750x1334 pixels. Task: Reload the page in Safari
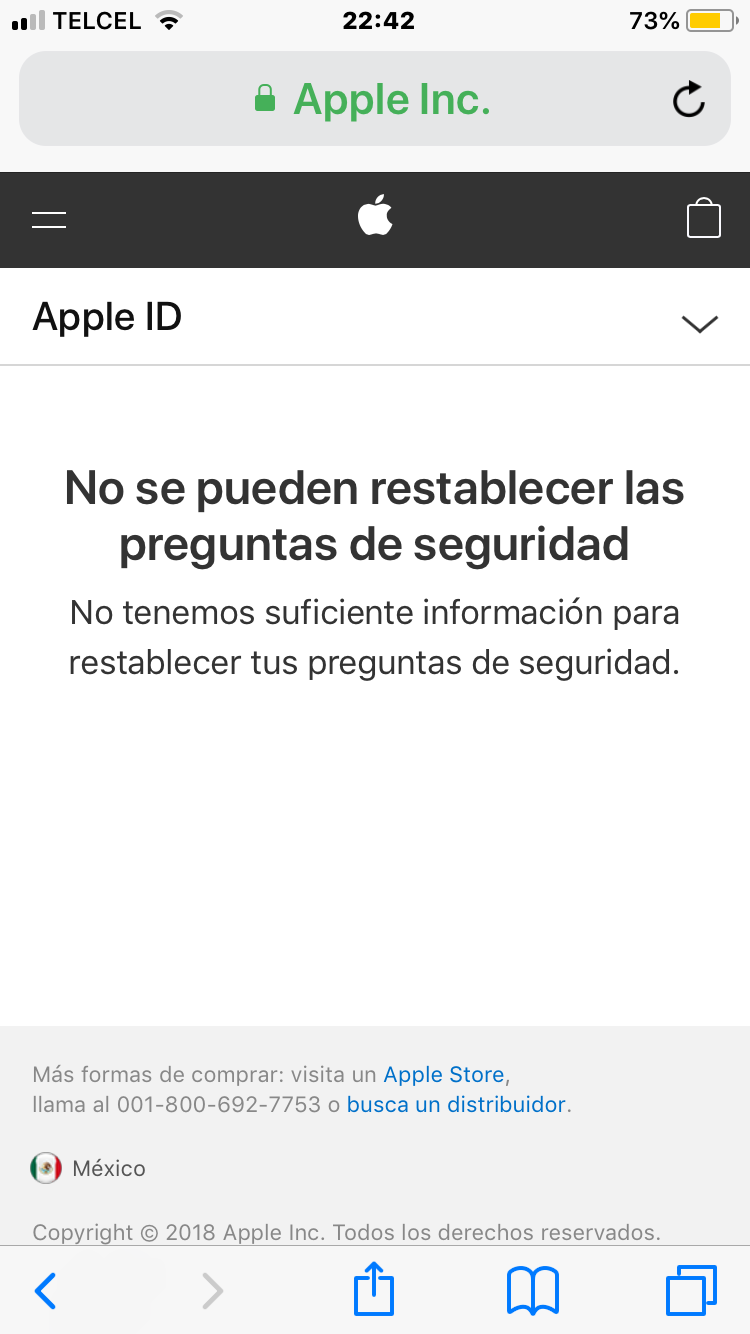688,99
